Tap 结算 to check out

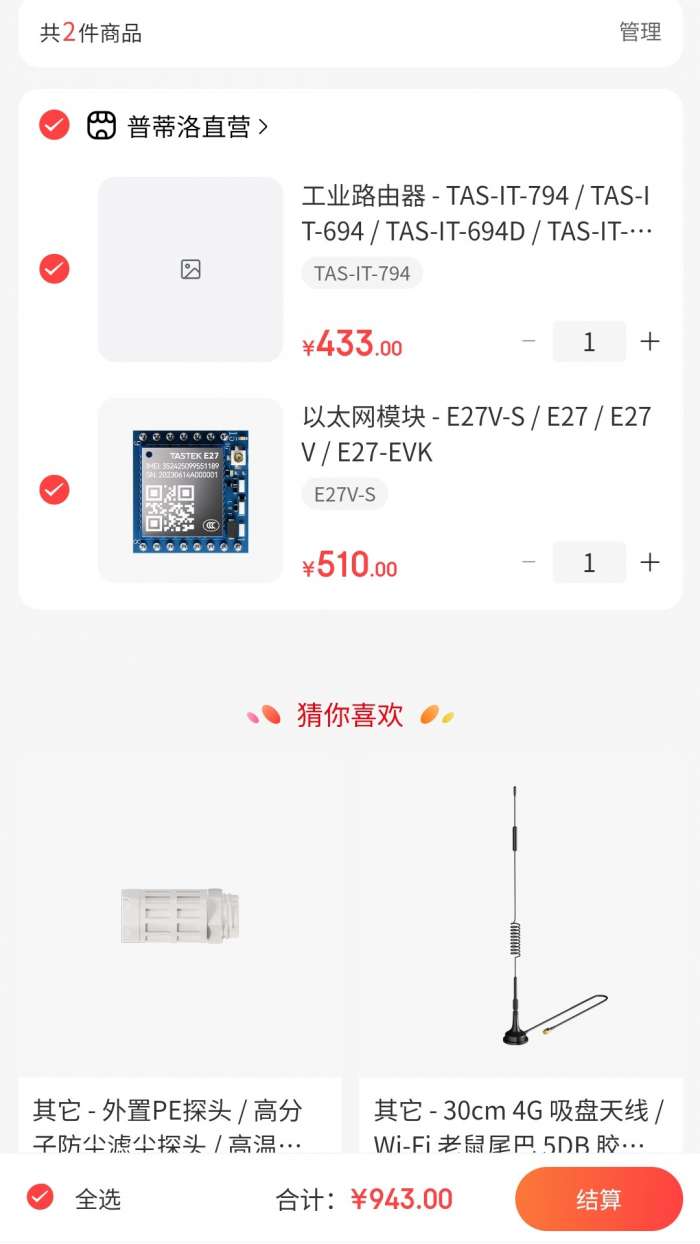[x=598, y=1199]
